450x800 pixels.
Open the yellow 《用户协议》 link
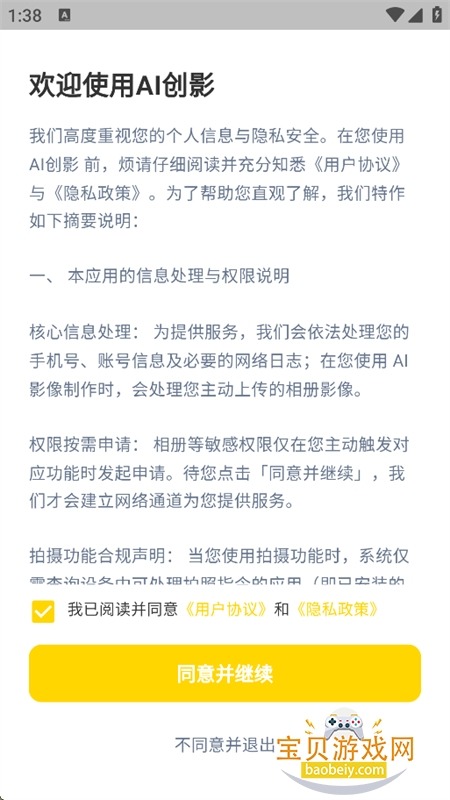[224, 610]
